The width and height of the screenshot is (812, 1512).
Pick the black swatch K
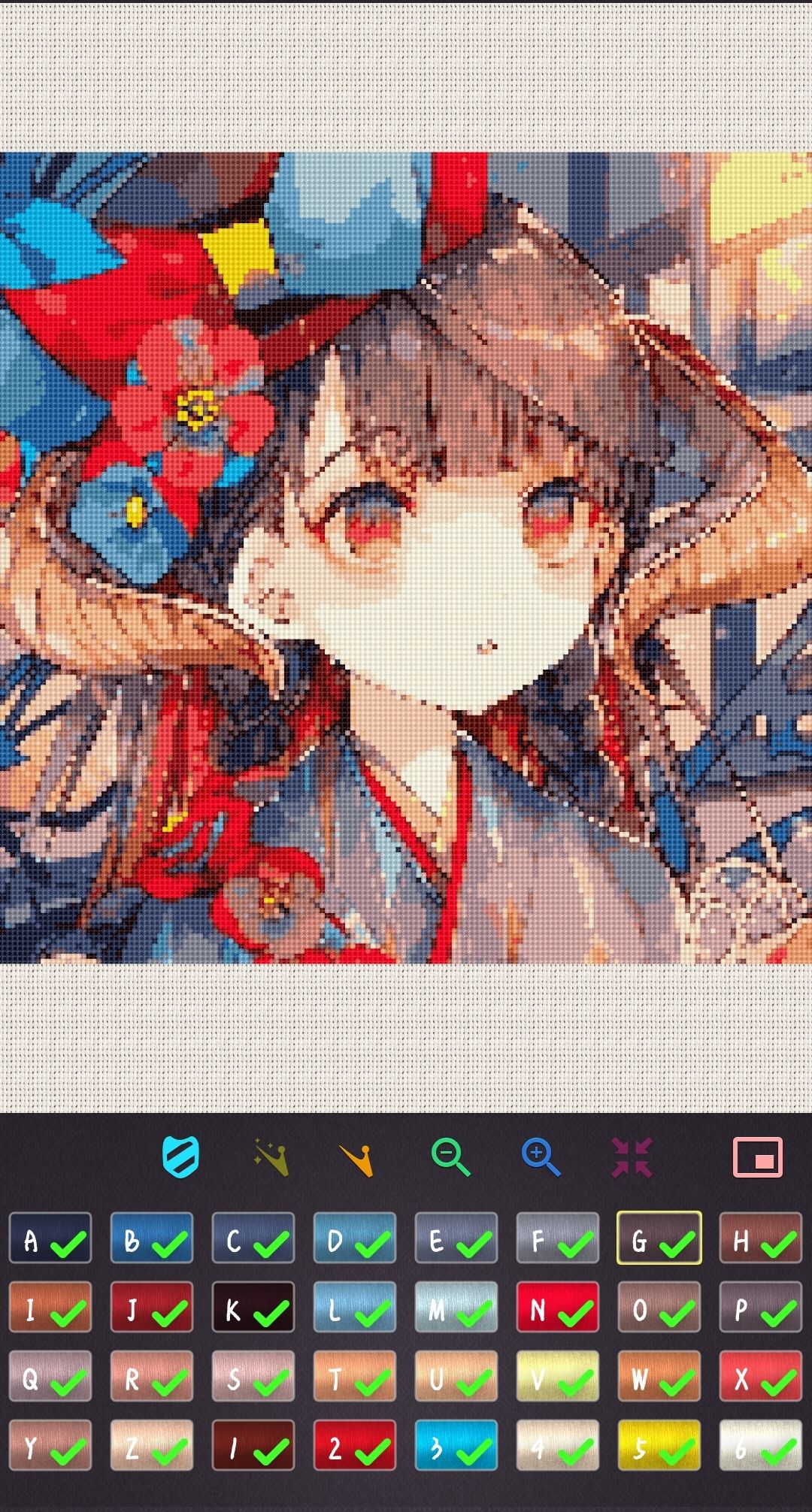click(x=253, y=1307)
